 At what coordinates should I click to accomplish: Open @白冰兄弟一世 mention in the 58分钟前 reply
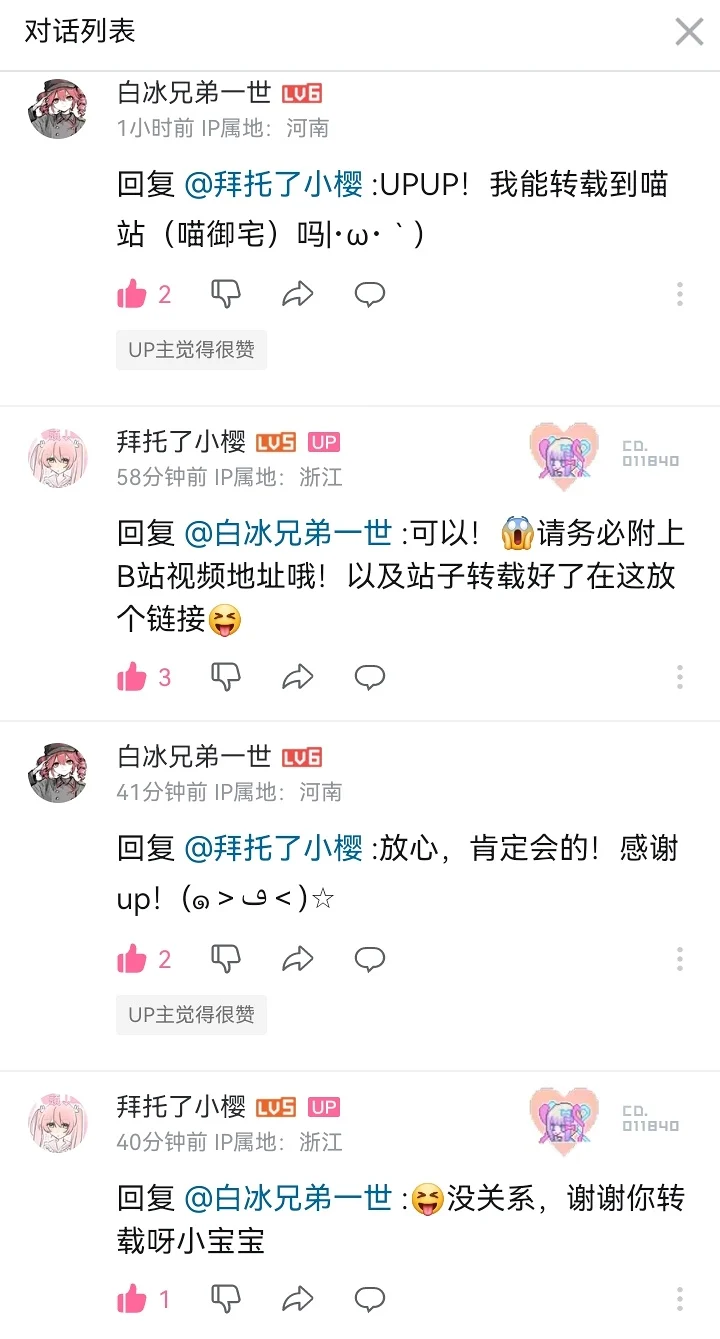(x=288, y=533)
